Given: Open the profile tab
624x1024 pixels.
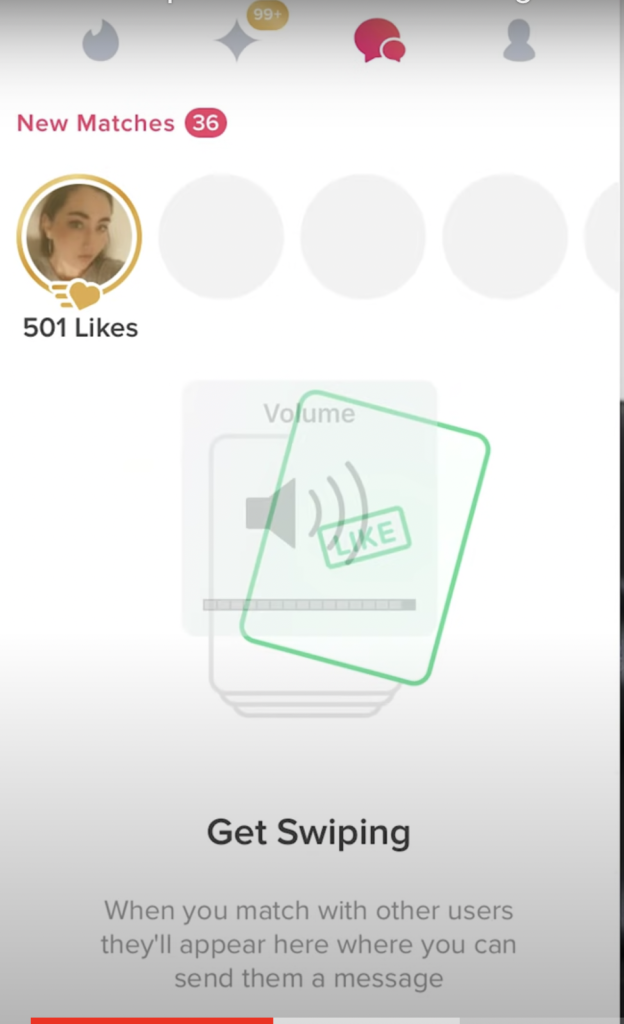Looking at the screenshot, I should pyautogui.click(x=517, y=41).
